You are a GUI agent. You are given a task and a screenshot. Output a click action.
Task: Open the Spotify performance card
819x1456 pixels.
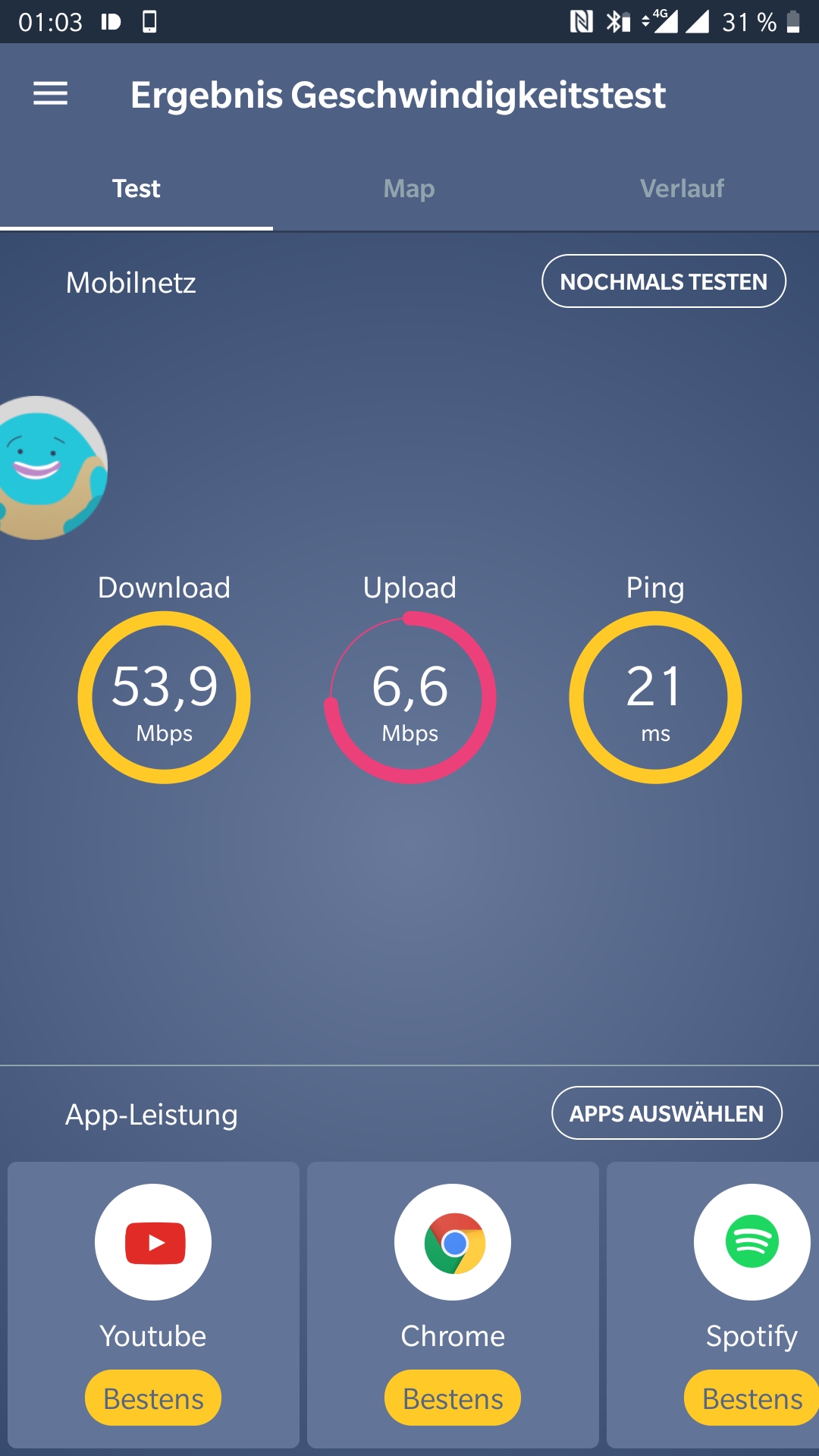point(713,1305)
